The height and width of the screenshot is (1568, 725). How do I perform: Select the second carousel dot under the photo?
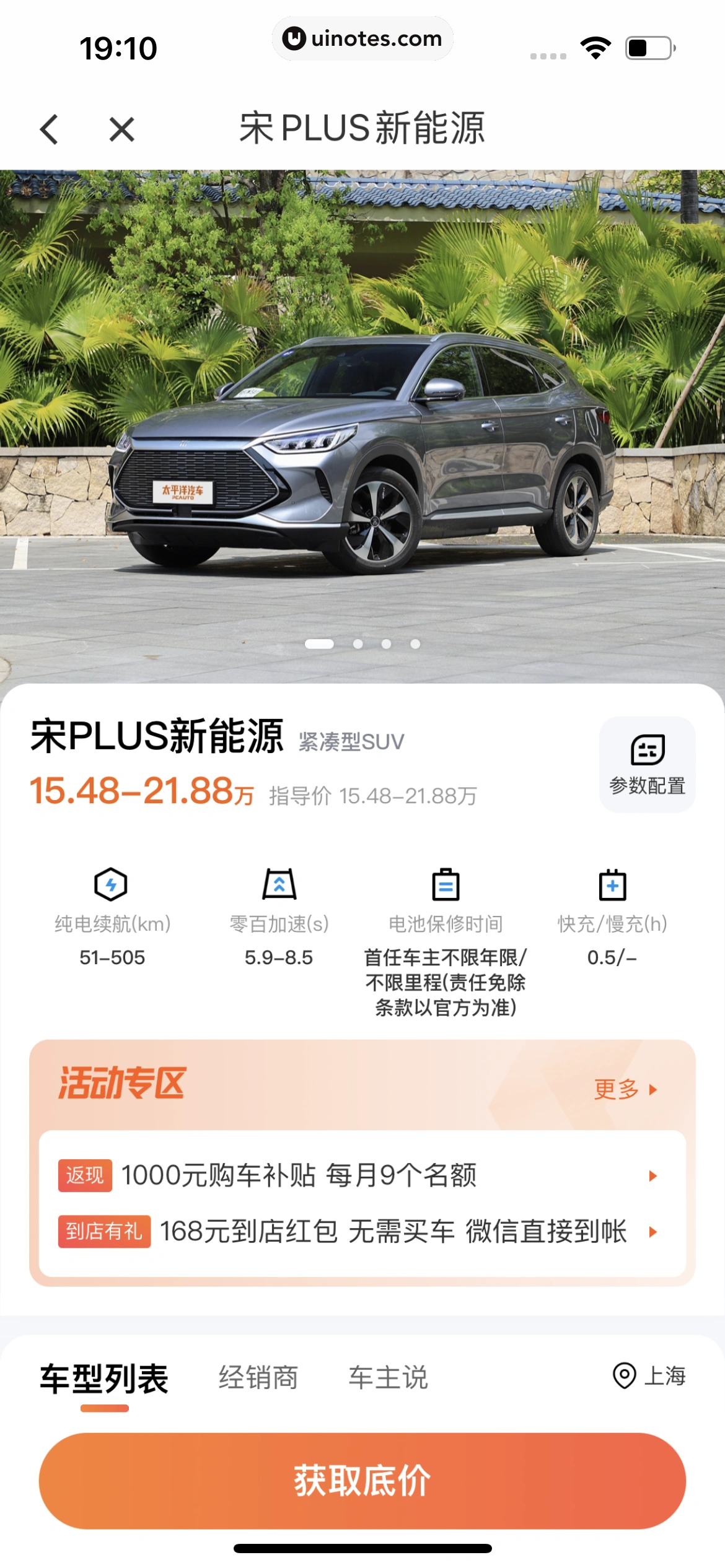point(356,644)
